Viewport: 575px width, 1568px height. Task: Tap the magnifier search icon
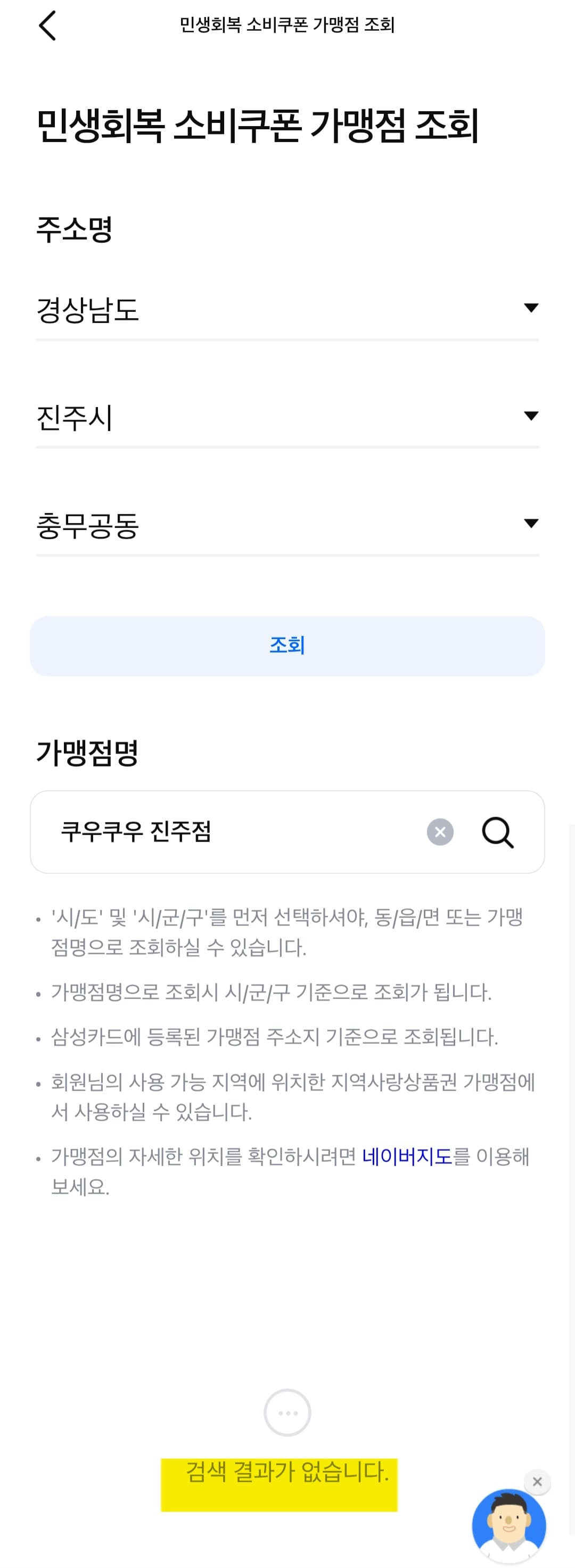click(498, 832)
